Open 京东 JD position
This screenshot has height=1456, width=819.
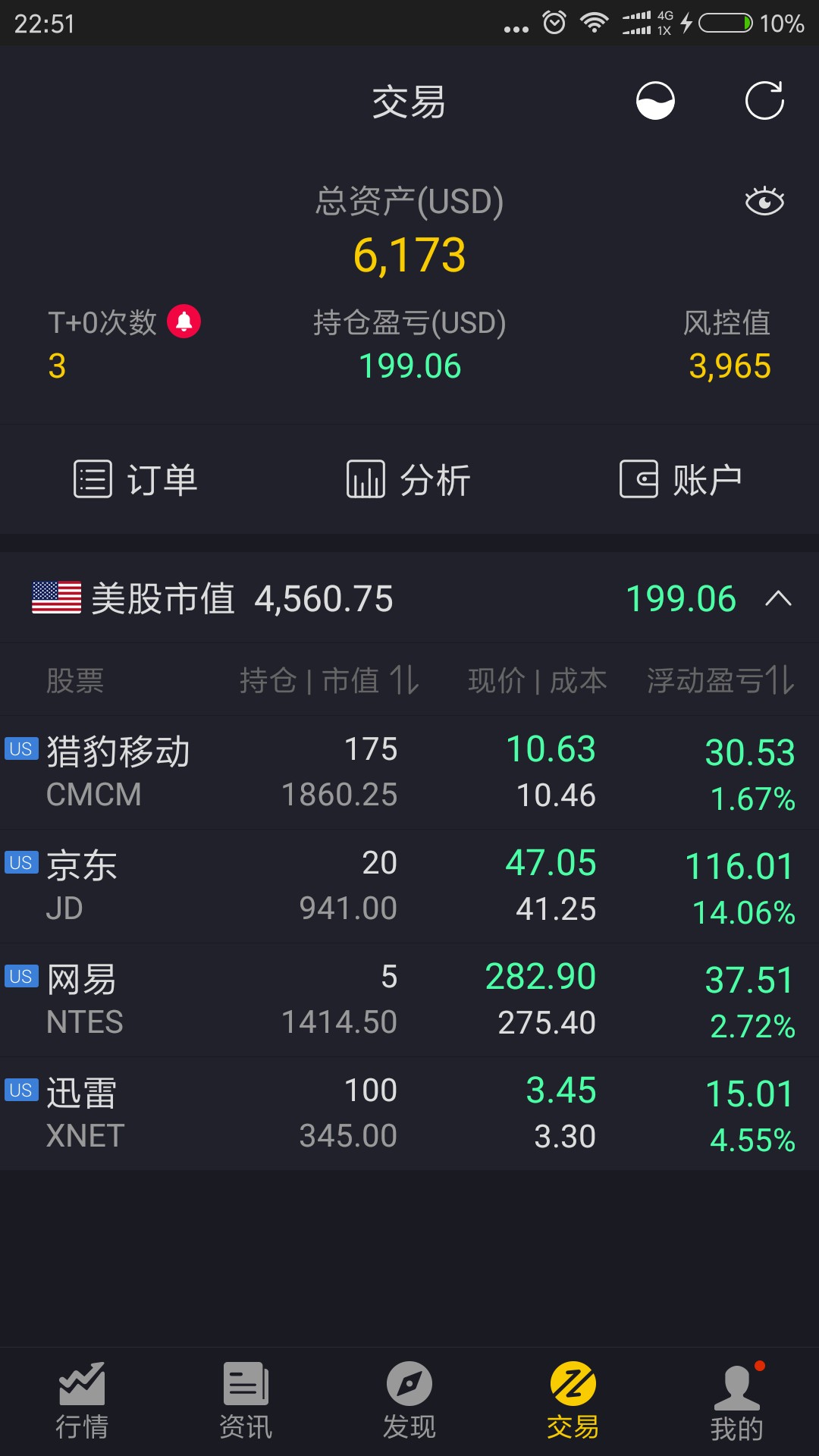click(x=409, y=886)
